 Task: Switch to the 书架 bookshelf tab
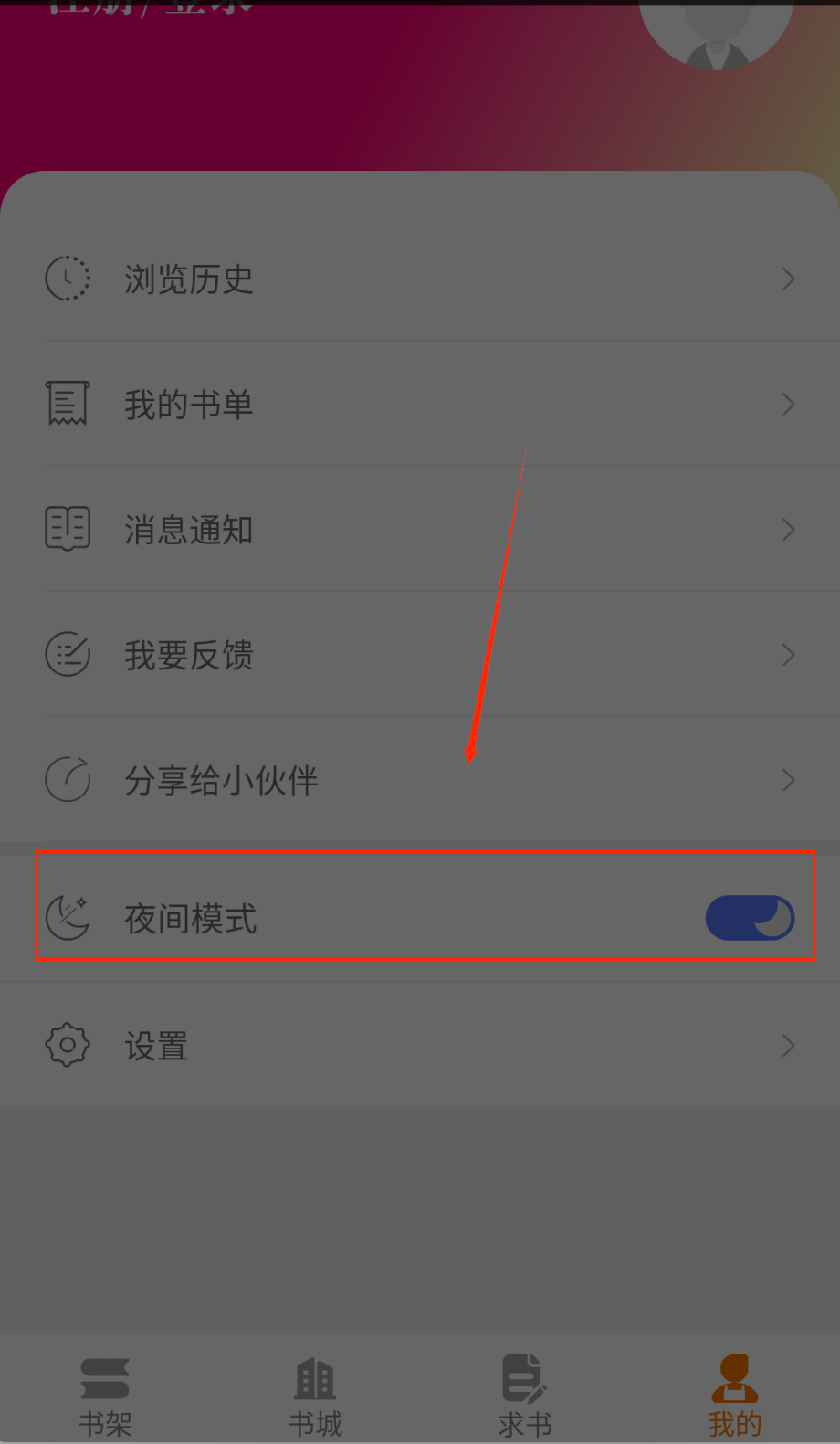(x=105, y=1396)
